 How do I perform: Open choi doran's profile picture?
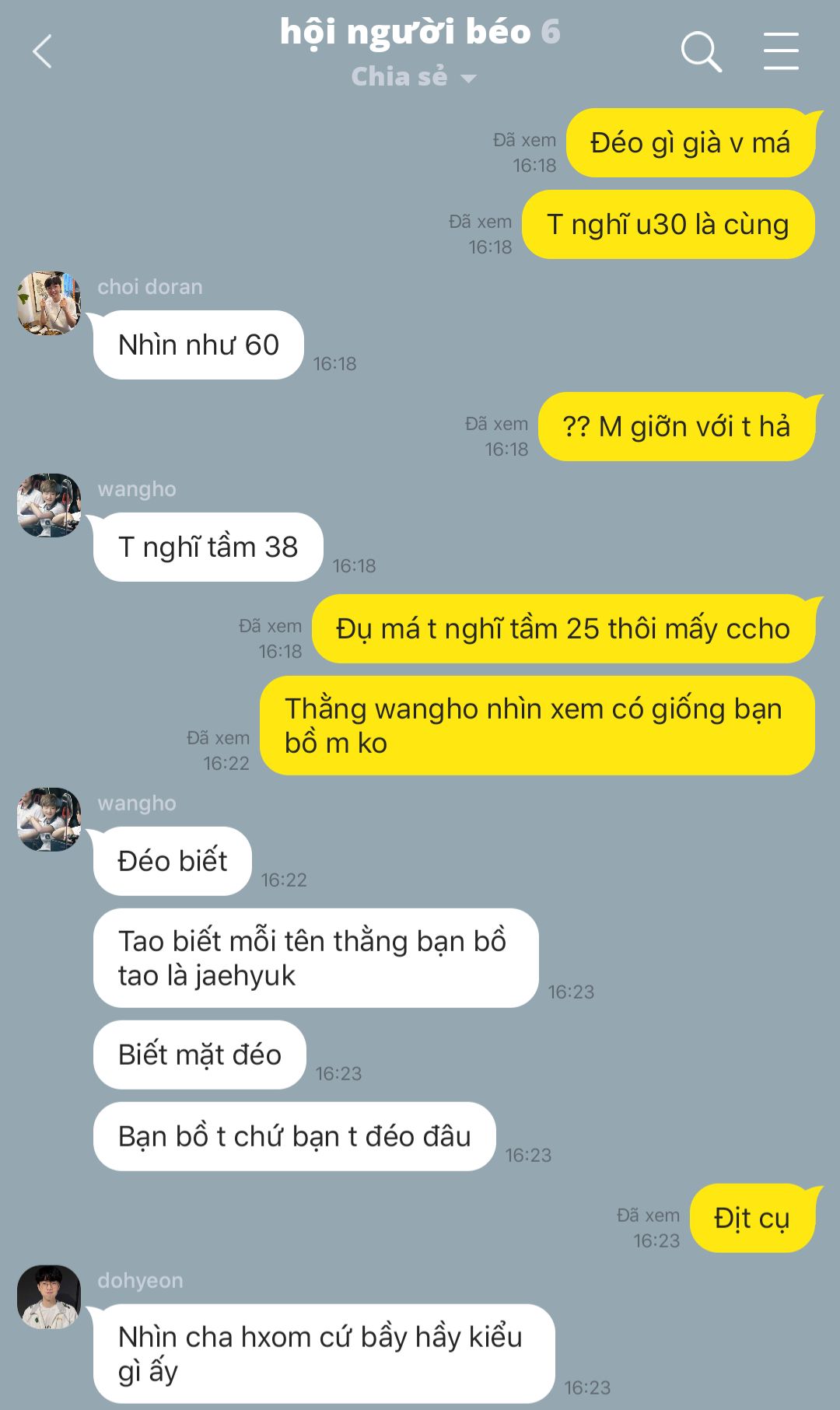[49, 303]
